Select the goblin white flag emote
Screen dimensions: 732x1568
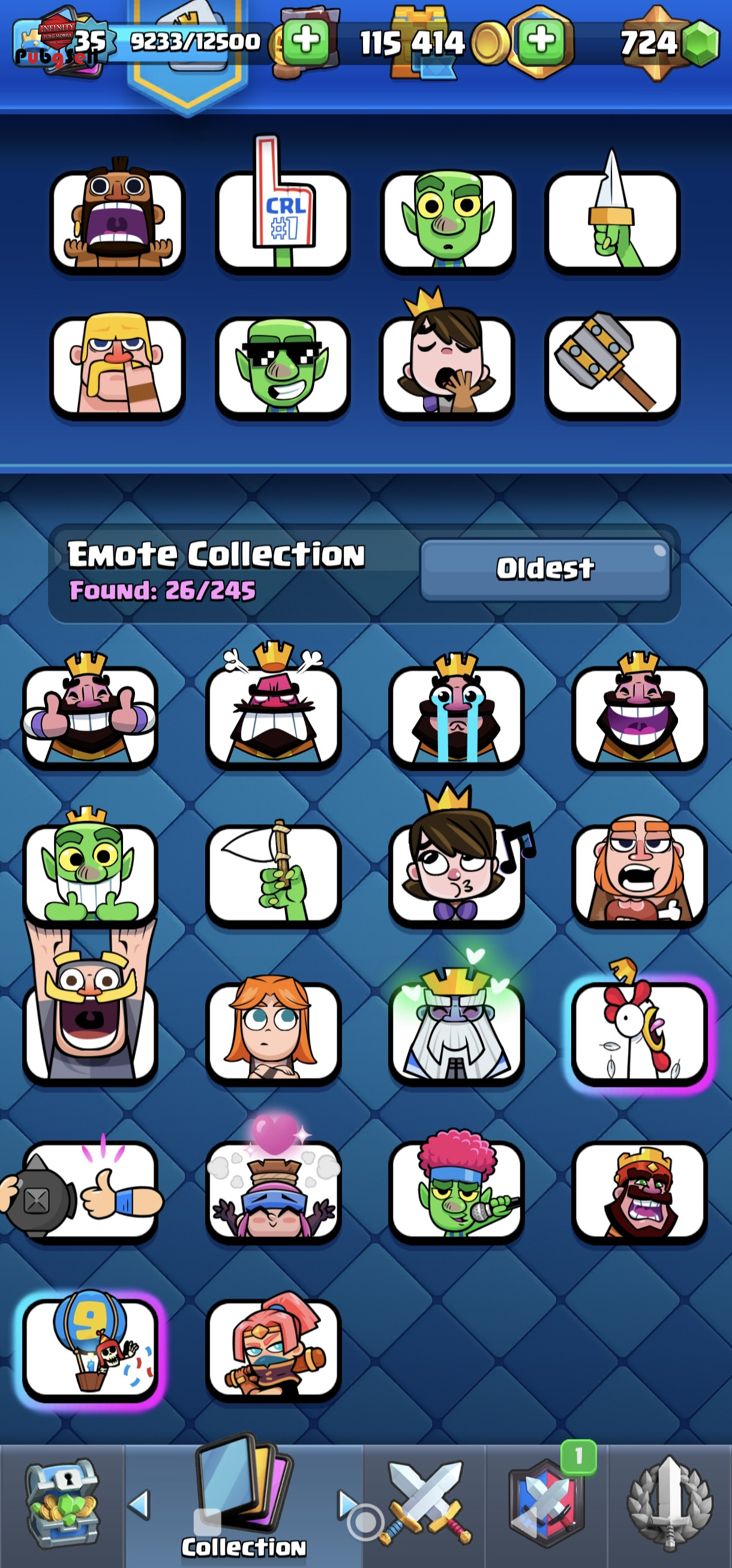click(274, 875)
